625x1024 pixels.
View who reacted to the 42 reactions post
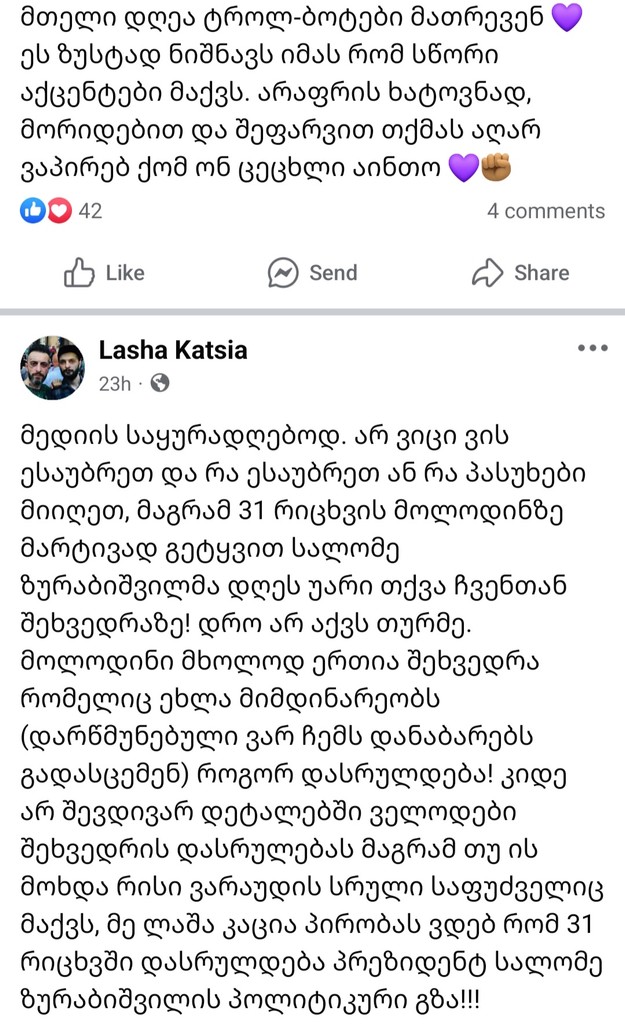pyautogui.click(x=62, y=211)
